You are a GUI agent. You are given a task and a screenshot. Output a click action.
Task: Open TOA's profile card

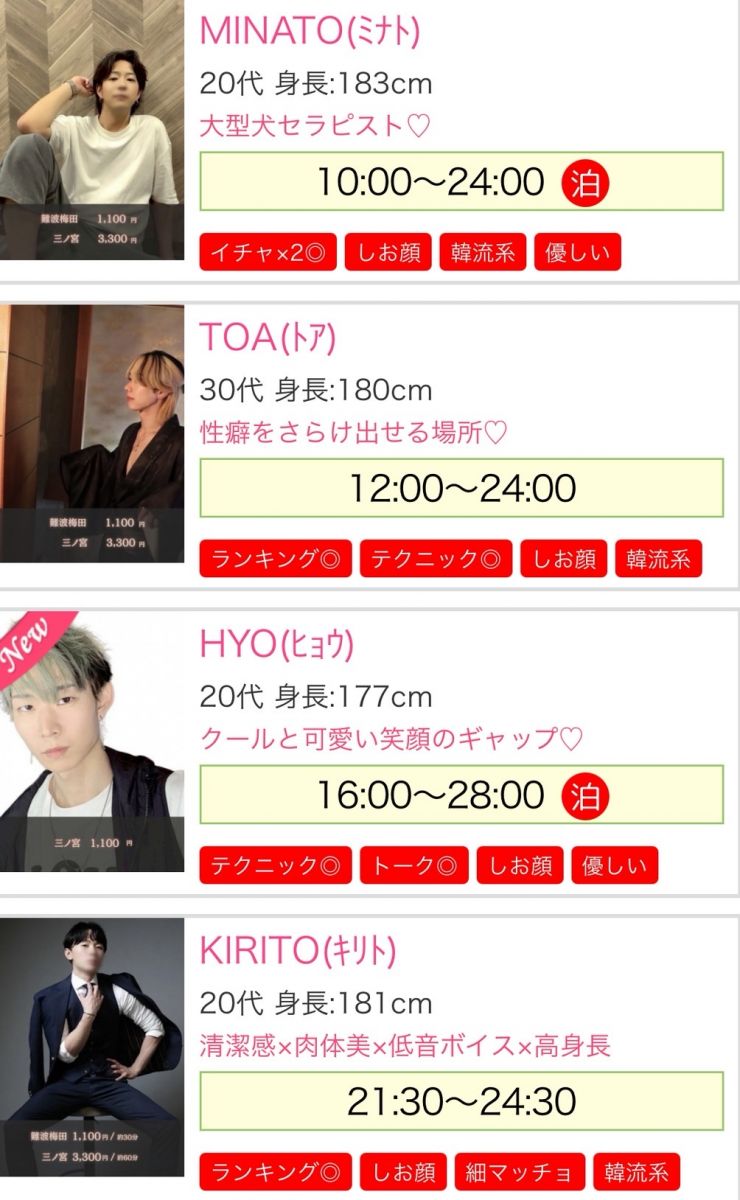tap(268, 338)
